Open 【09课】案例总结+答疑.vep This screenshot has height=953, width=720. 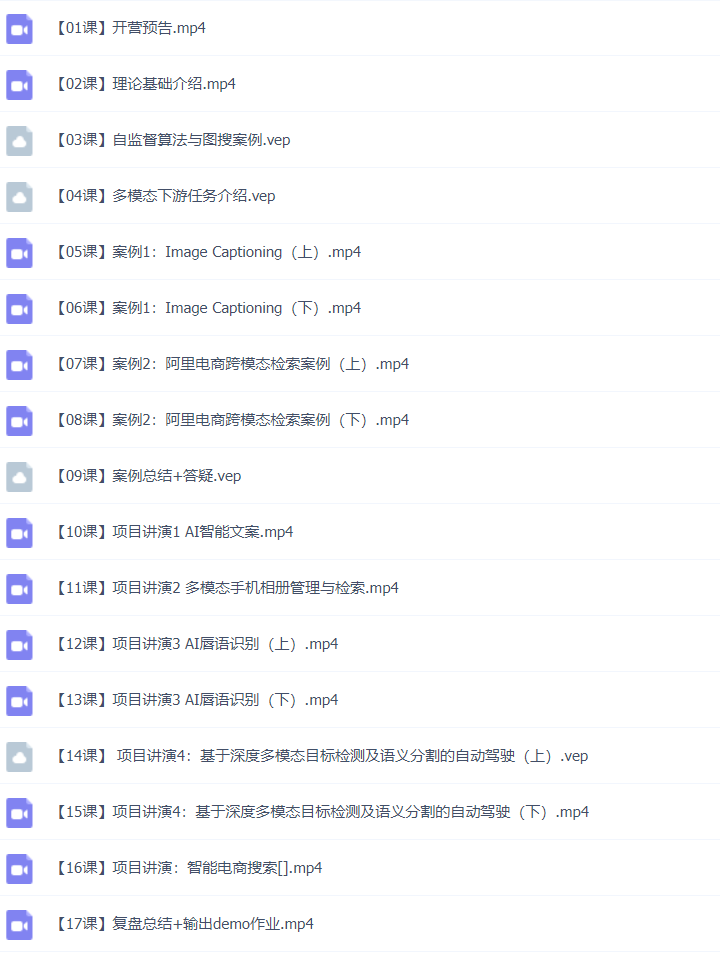(148, 476)
